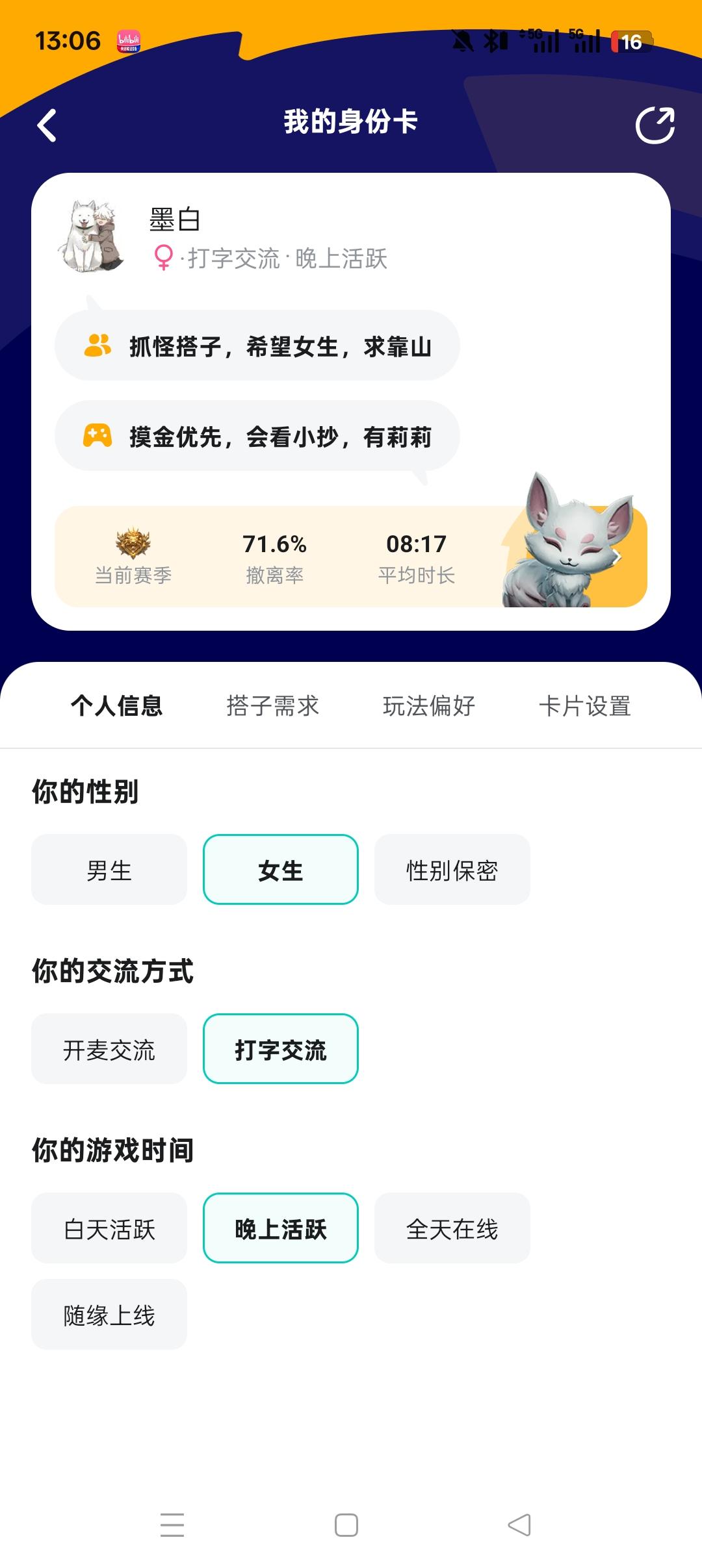Open the share icon at top right

point(655,126)
